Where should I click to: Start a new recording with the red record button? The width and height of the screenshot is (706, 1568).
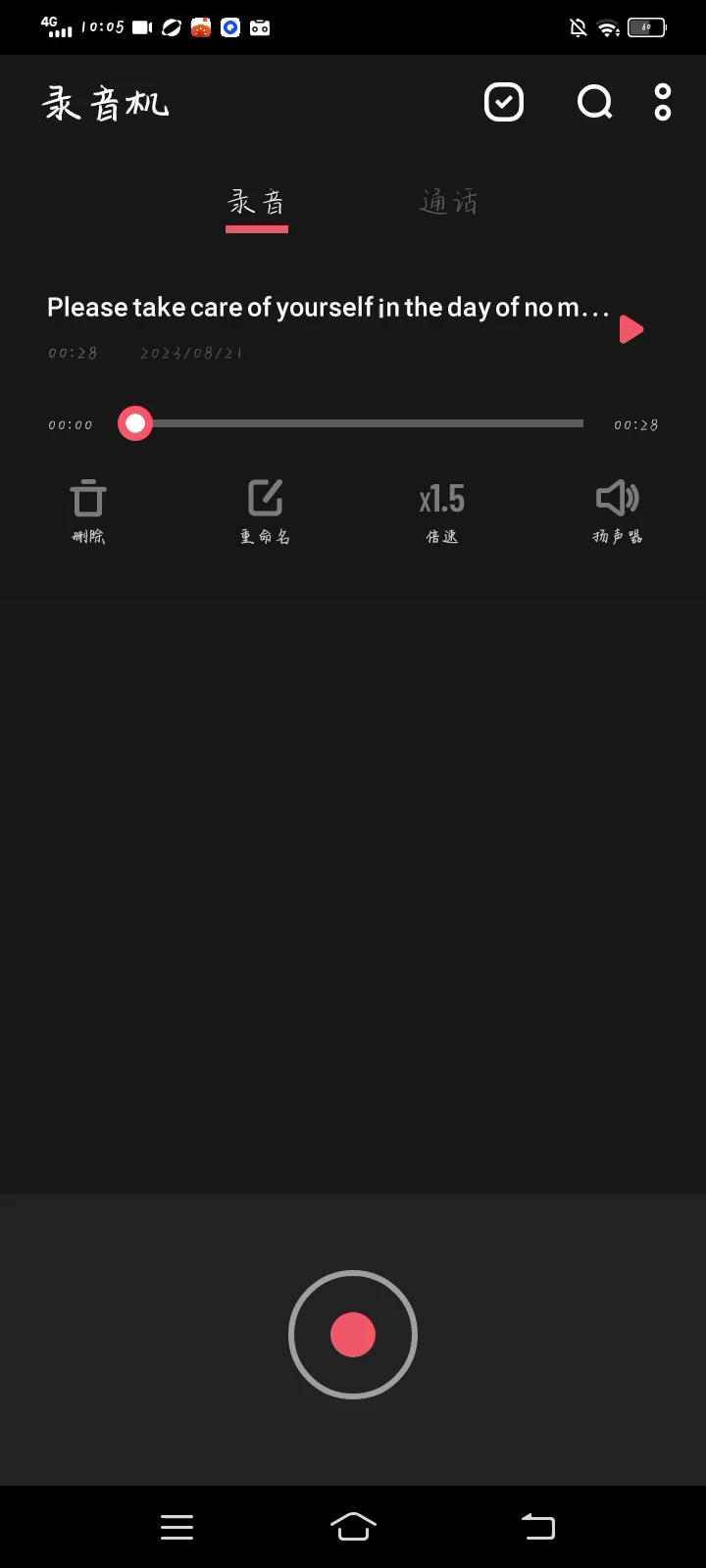(353, 1334)
